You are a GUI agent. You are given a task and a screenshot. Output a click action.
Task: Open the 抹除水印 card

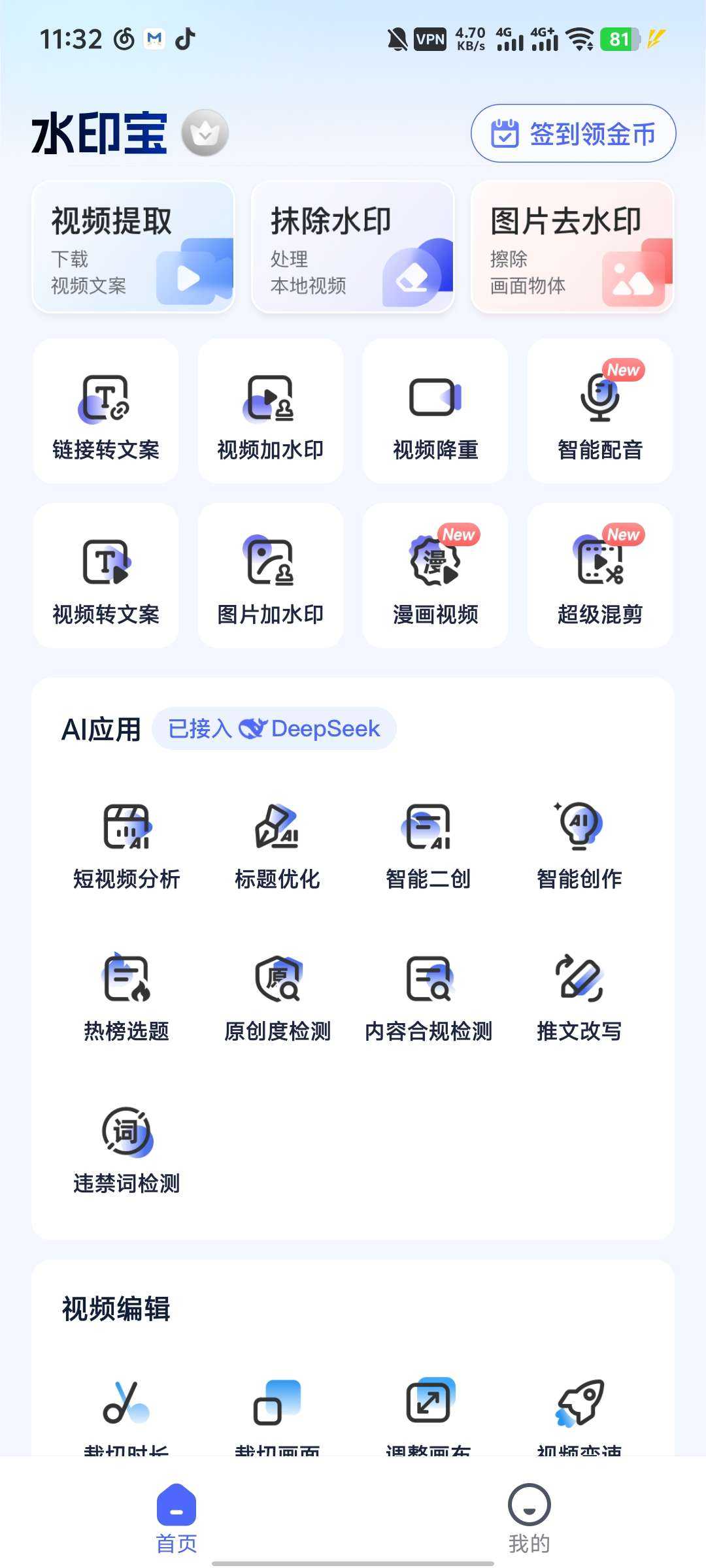(353, 247)
